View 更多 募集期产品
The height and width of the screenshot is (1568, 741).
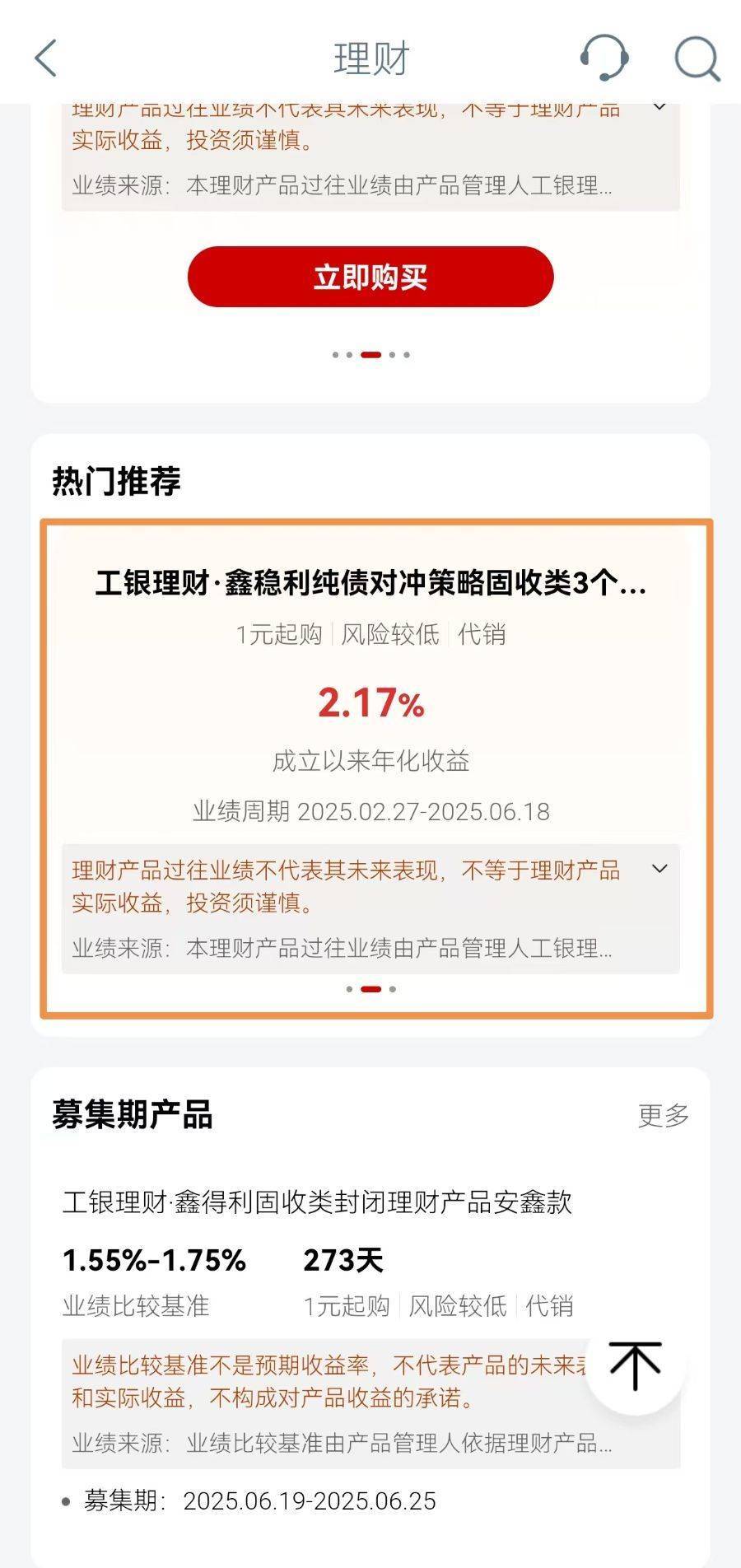tap(663, 1115)
